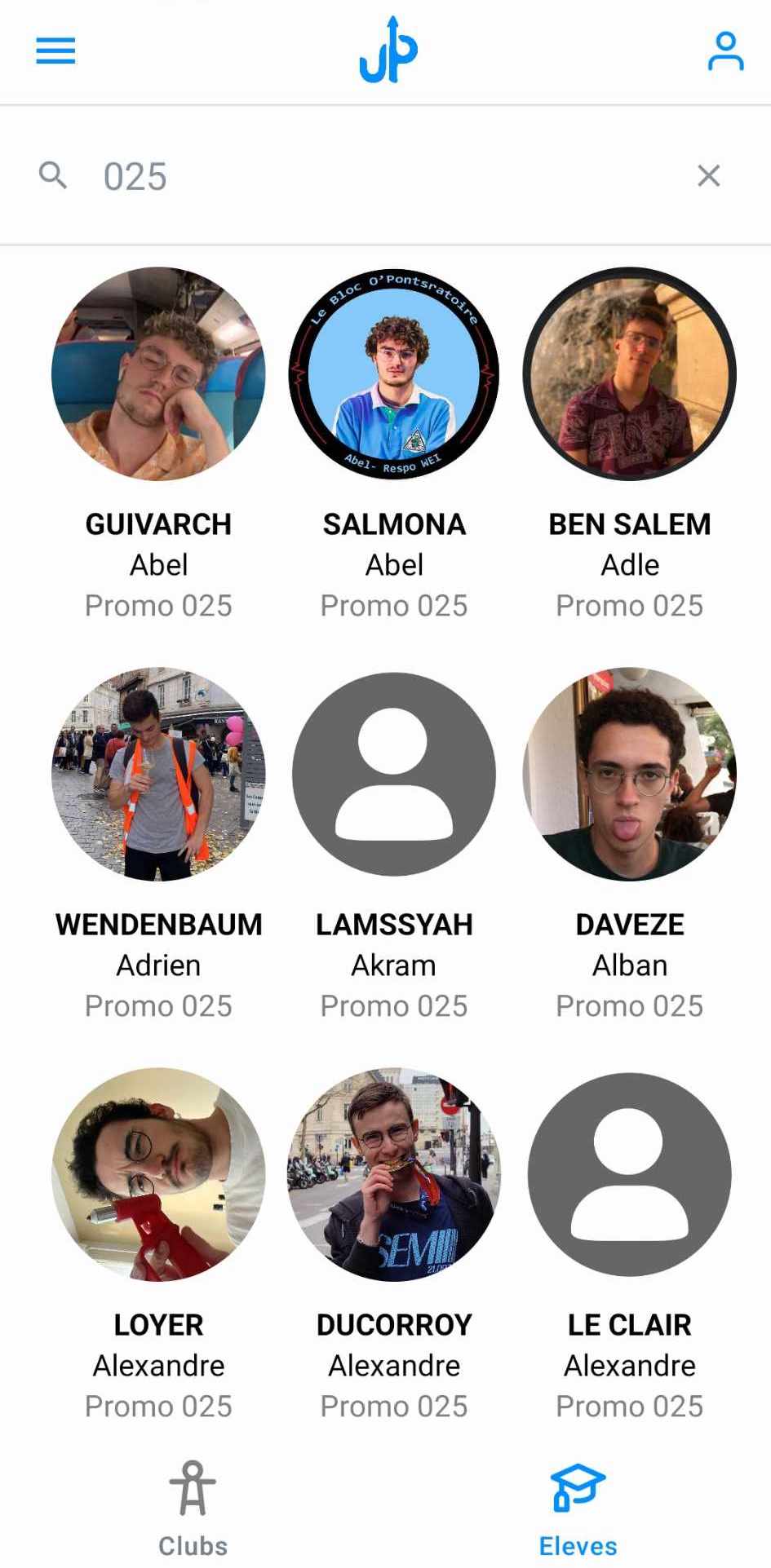Open the user account icon
Image resolution: width=771 pixels, height=1568 pixels.
point(724,51)
